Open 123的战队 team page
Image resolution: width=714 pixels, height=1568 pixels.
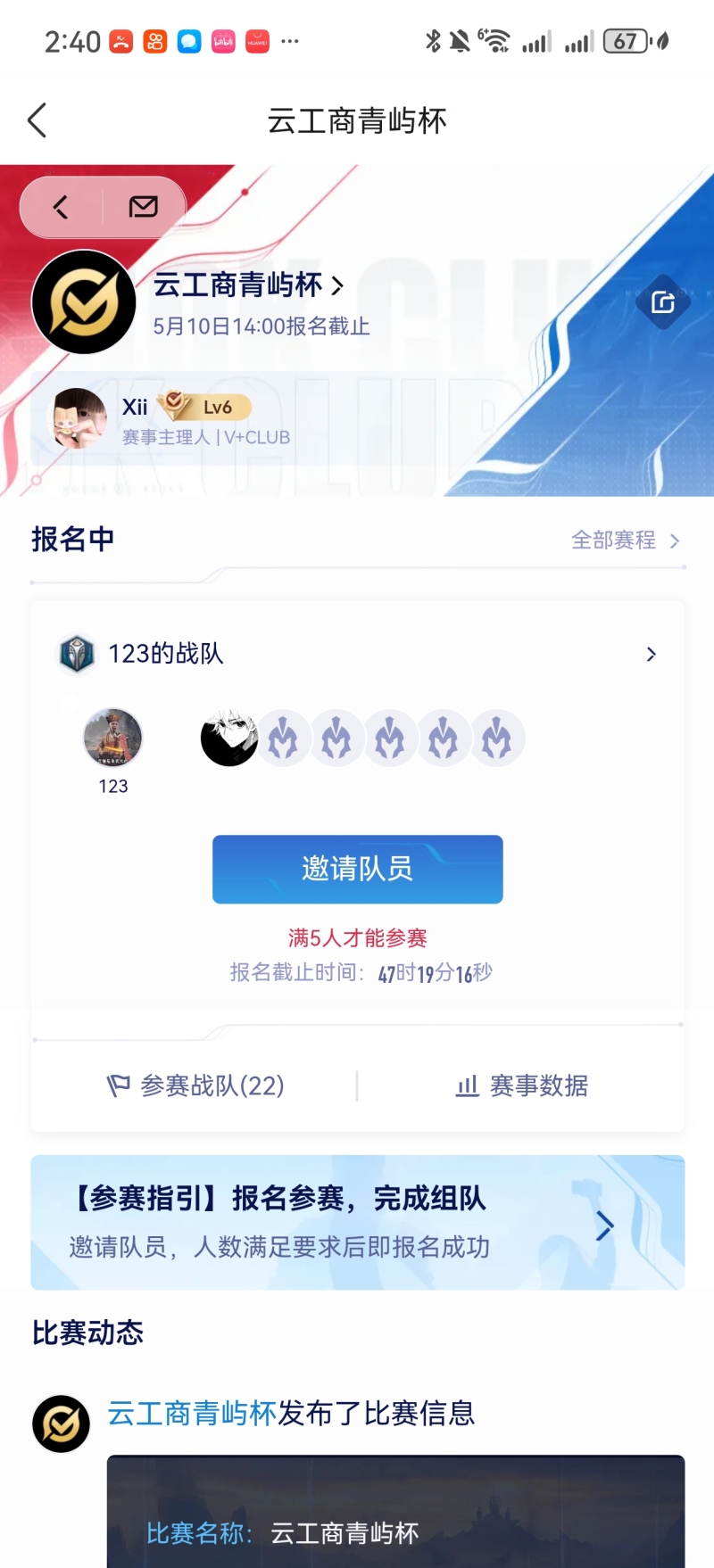coord(357,654)
